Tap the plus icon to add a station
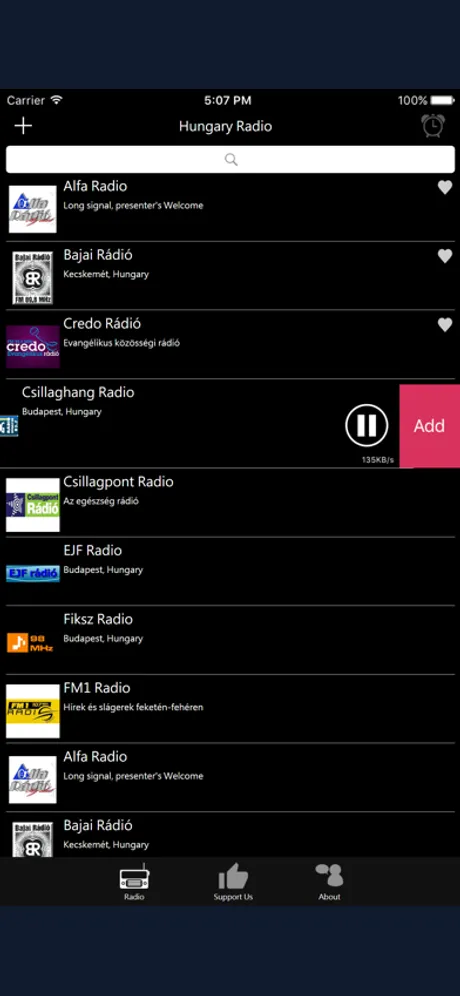This screenshot has height=996, width=460. click(x=23, y=126)
